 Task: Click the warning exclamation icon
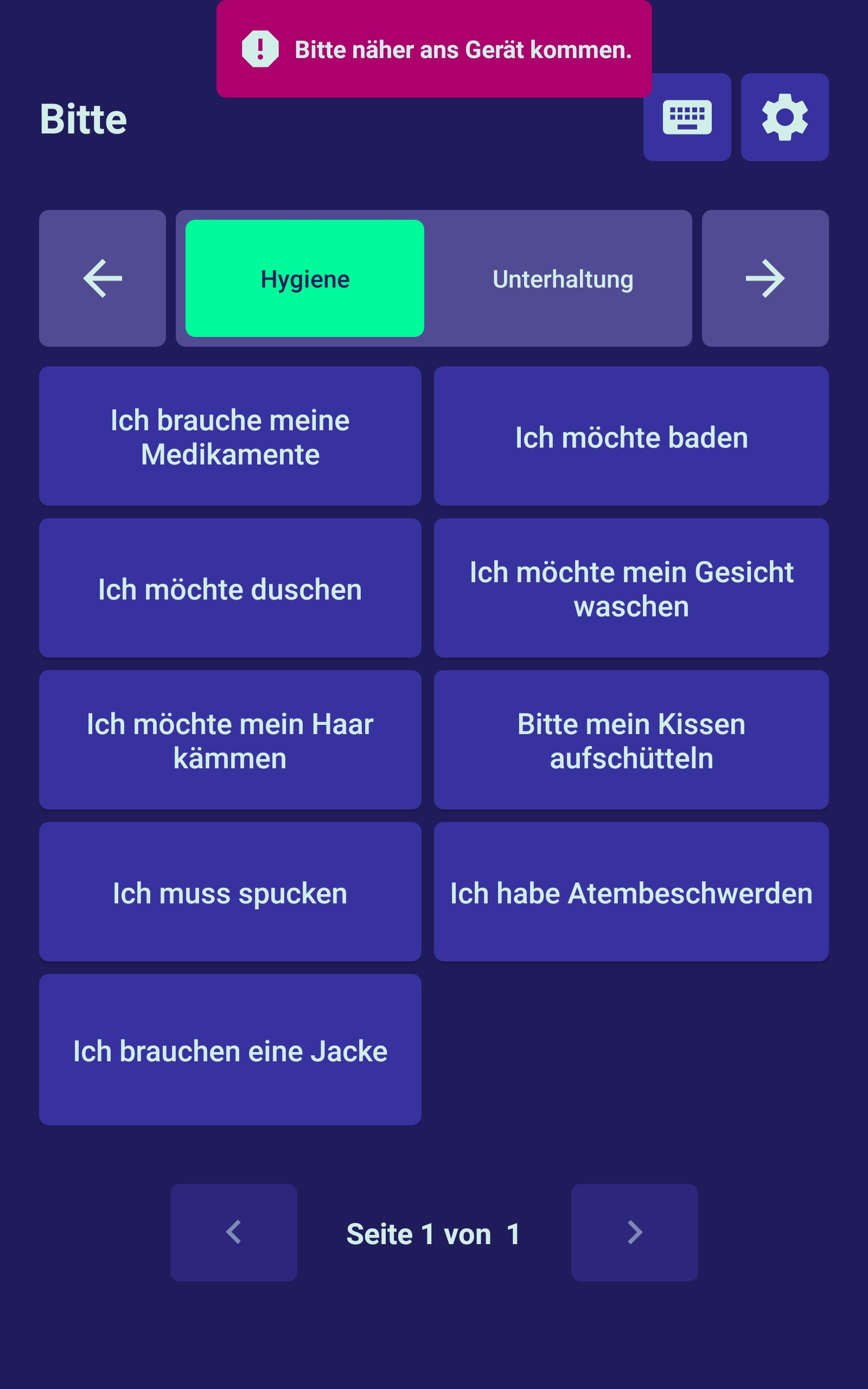coord(261,50)
